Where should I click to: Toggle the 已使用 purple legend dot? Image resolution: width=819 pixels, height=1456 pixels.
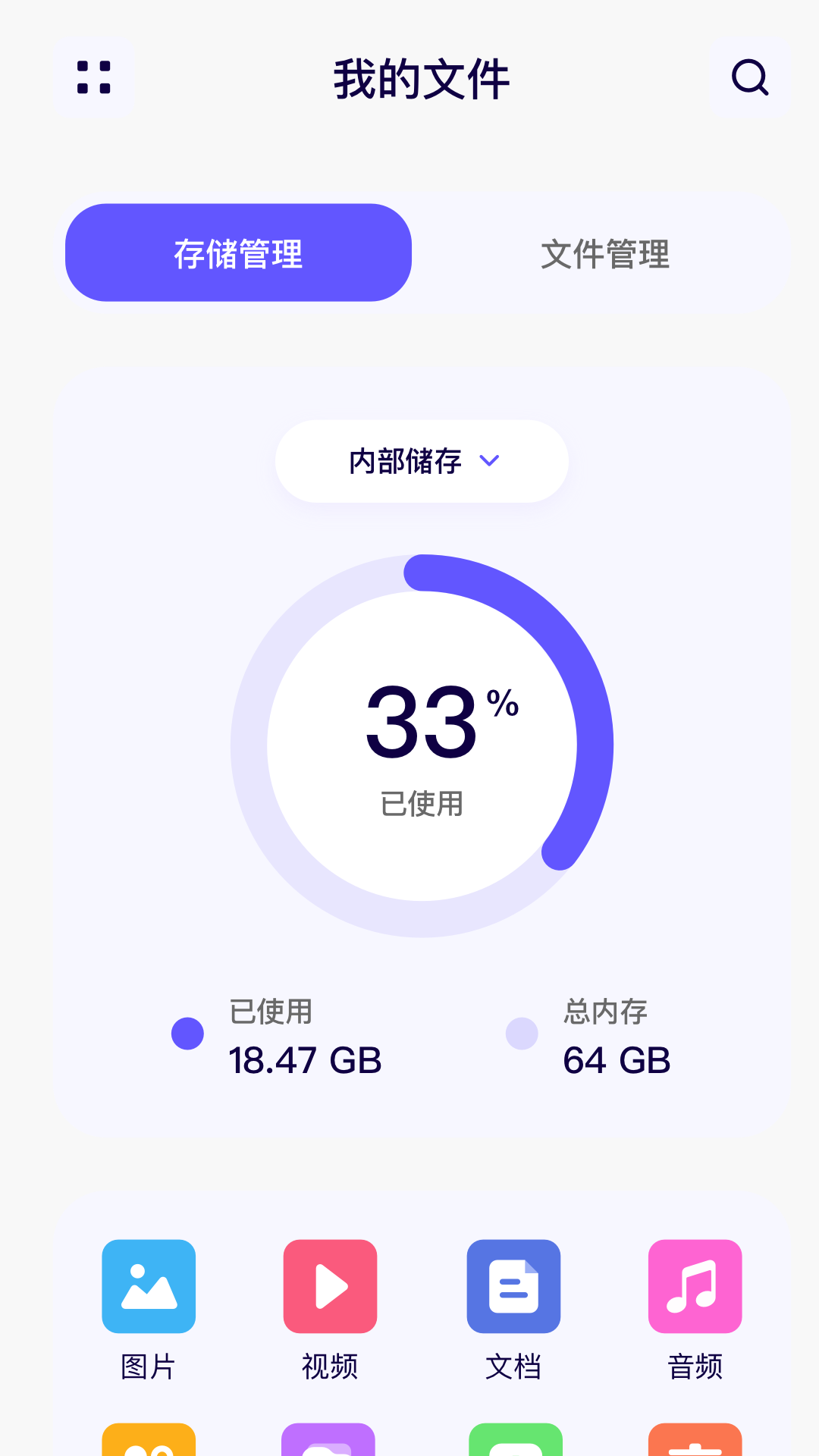tap(187, 1033)
